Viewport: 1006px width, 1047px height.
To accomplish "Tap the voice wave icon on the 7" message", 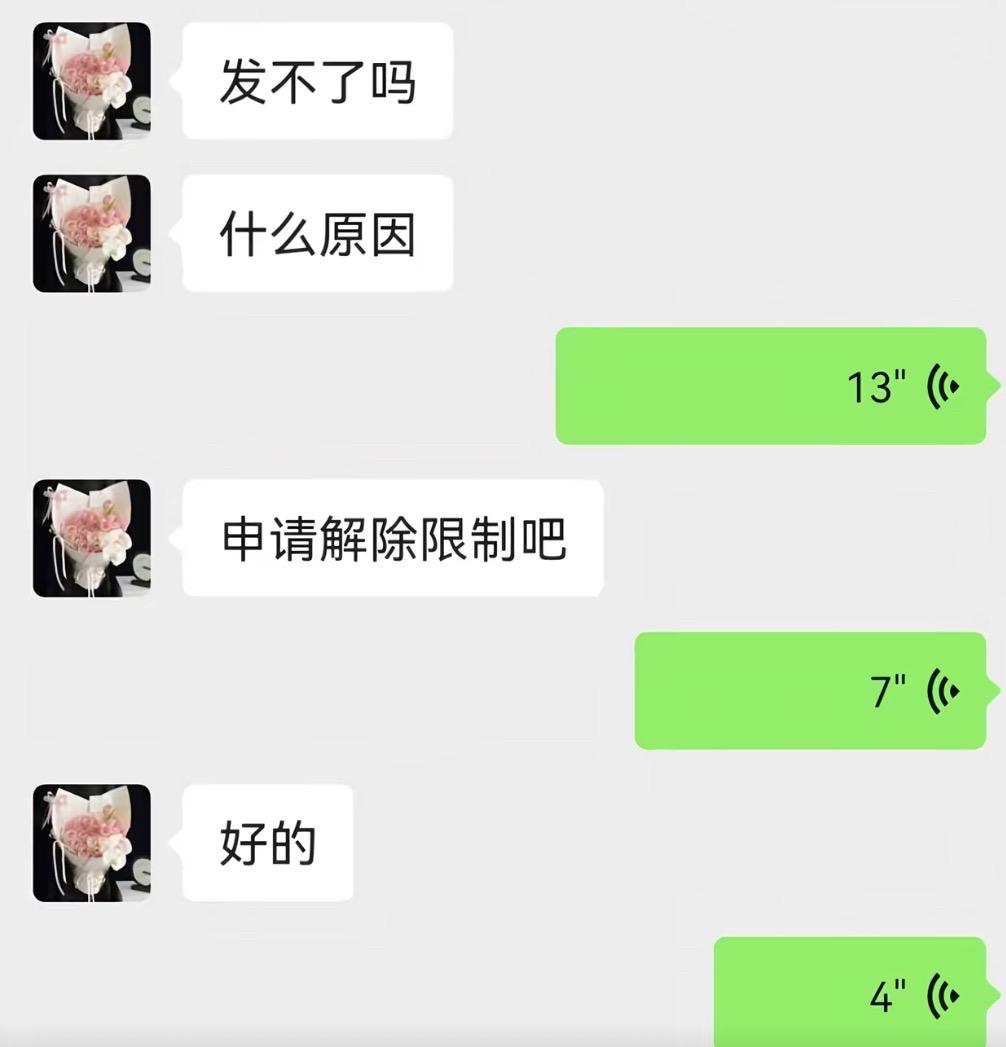I will pos(944,690).
